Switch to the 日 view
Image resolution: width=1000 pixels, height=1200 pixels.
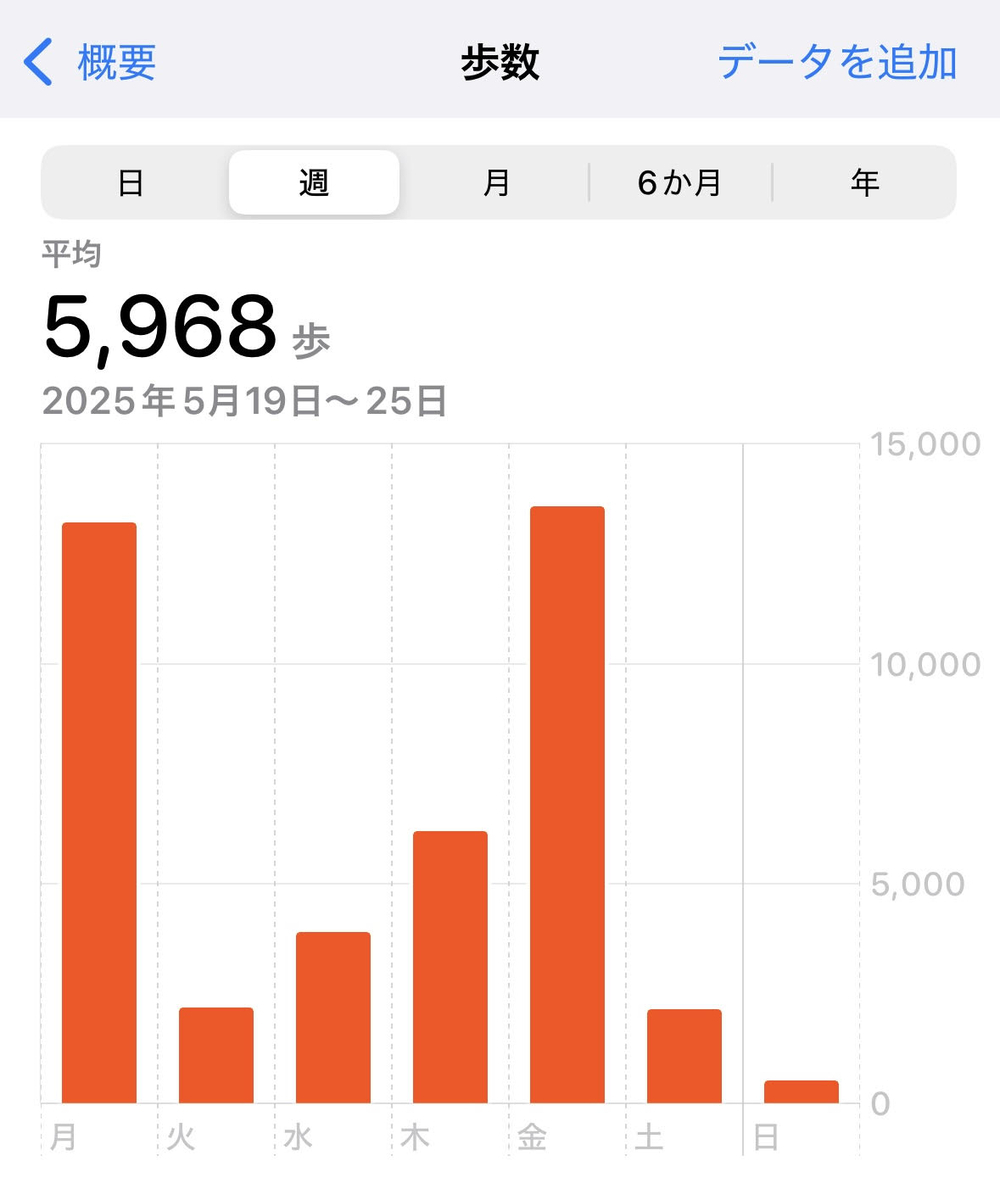click(131, 183)
